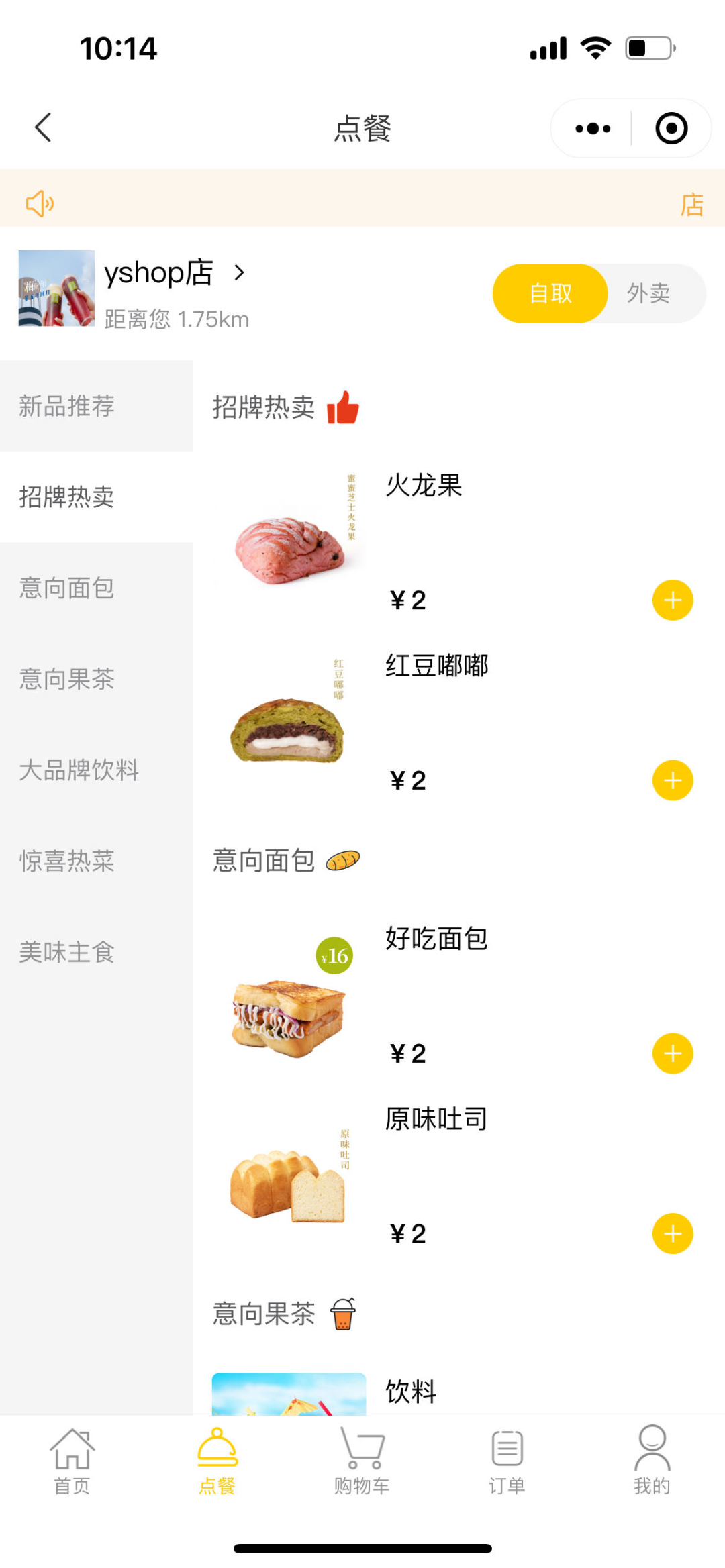Open yshop店 store details

[175, 273]
